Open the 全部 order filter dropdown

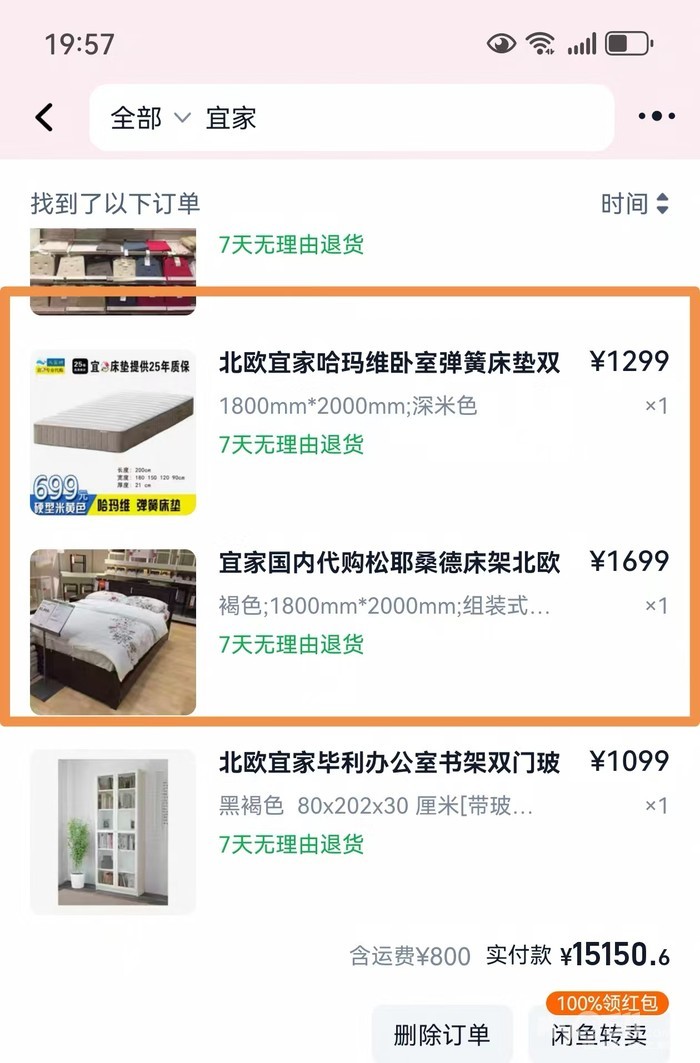tap(149, 117)
